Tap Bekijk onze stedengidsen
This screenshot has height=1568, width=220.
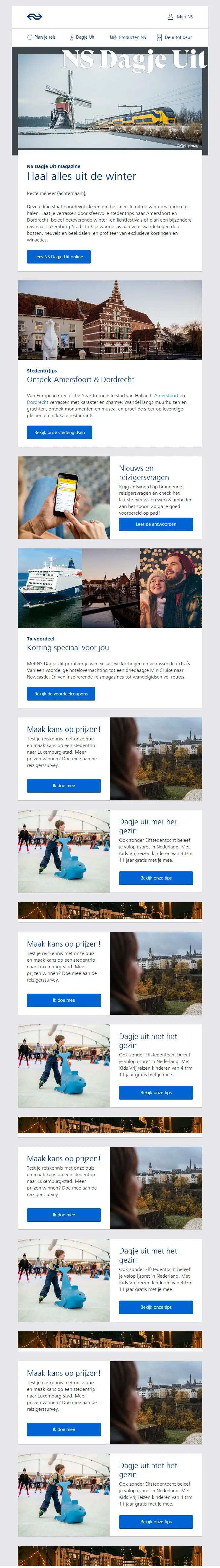[x=59, y=432]
